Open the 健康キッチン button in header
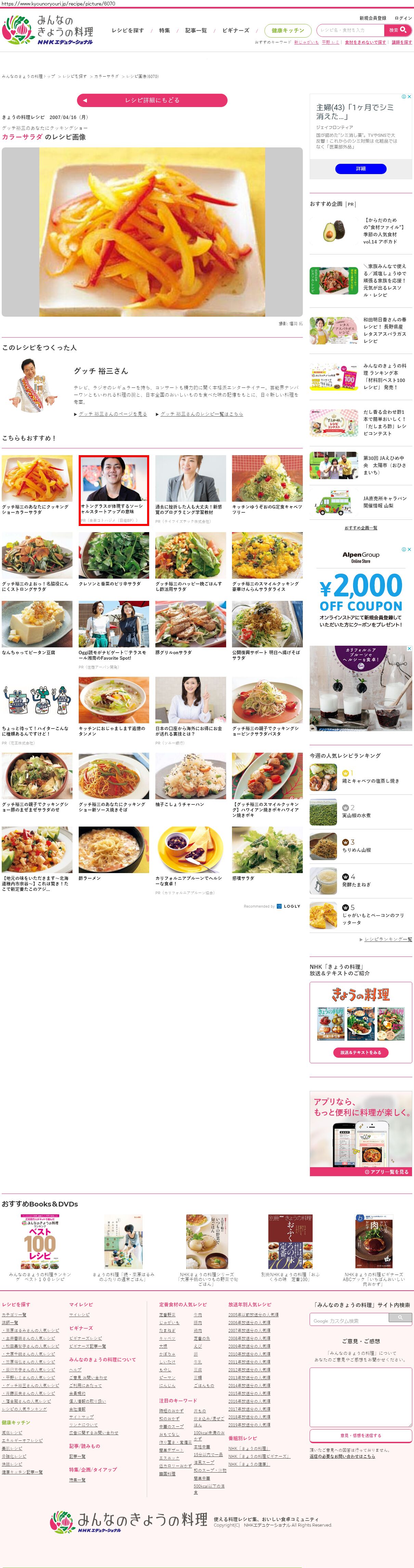 287,30
